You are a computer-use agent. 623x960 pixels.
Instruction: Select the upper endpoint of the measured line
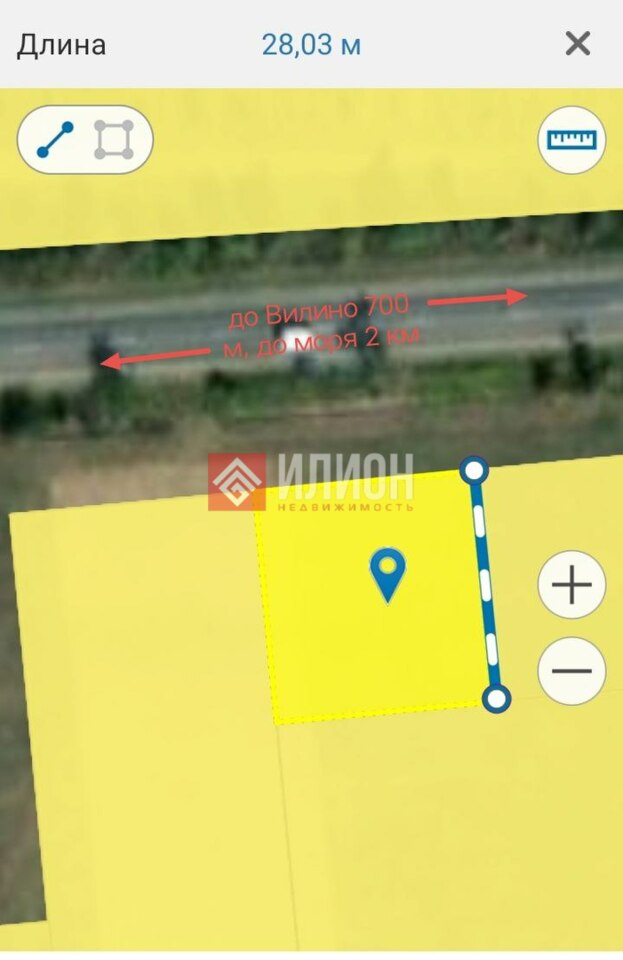point(474,469)
